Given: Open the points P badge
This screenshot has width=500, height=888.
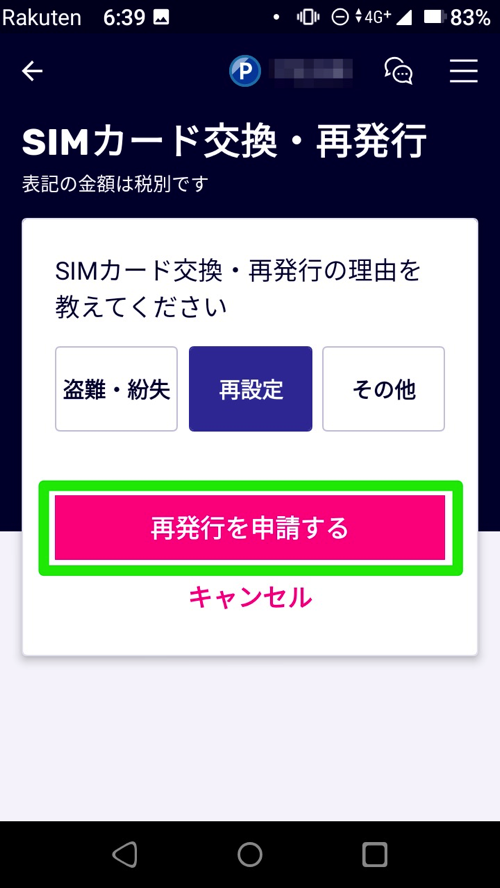Looking at the screenshot, I should coord(245,71).
